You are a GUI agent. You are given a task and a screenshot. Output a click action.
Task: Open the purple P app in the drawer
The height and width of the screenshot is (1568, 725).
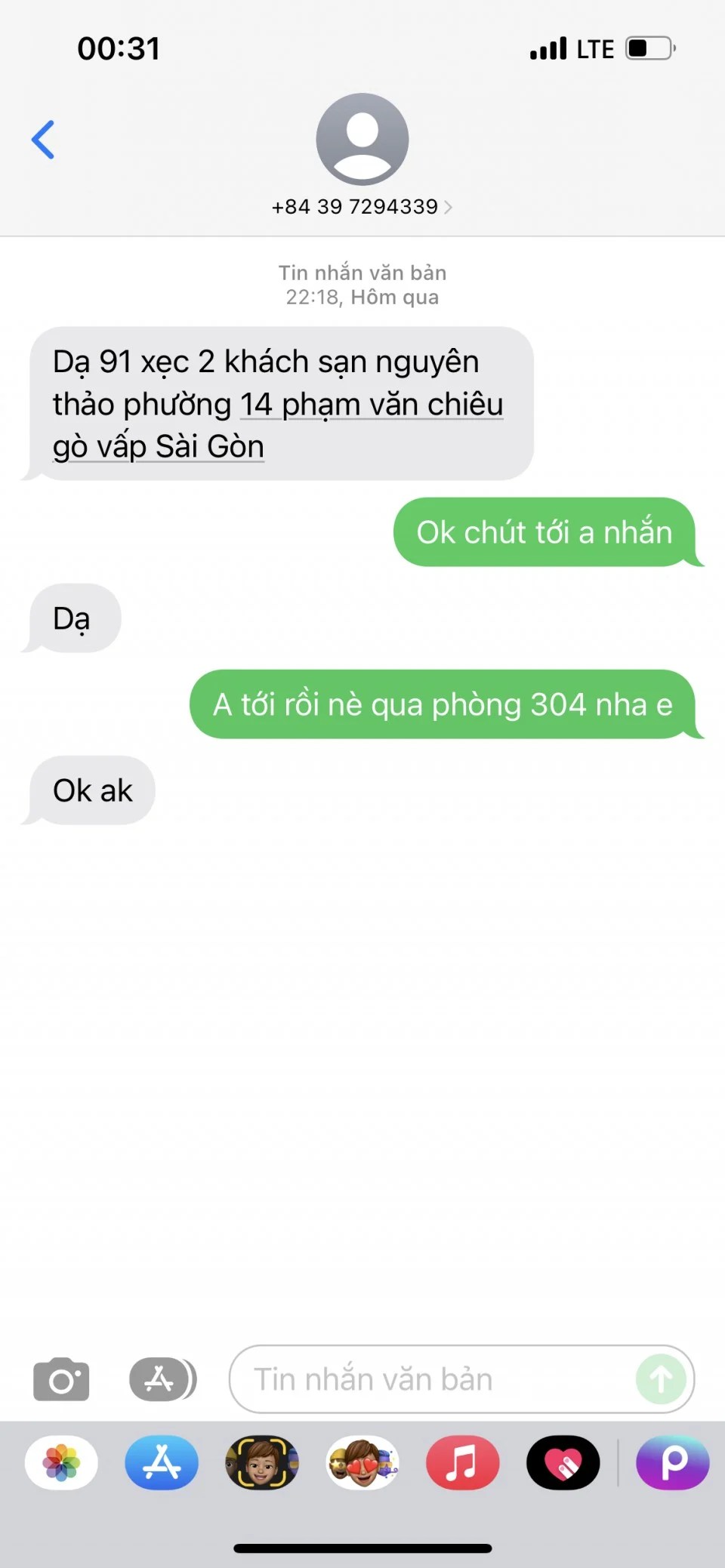point(672,1463)
